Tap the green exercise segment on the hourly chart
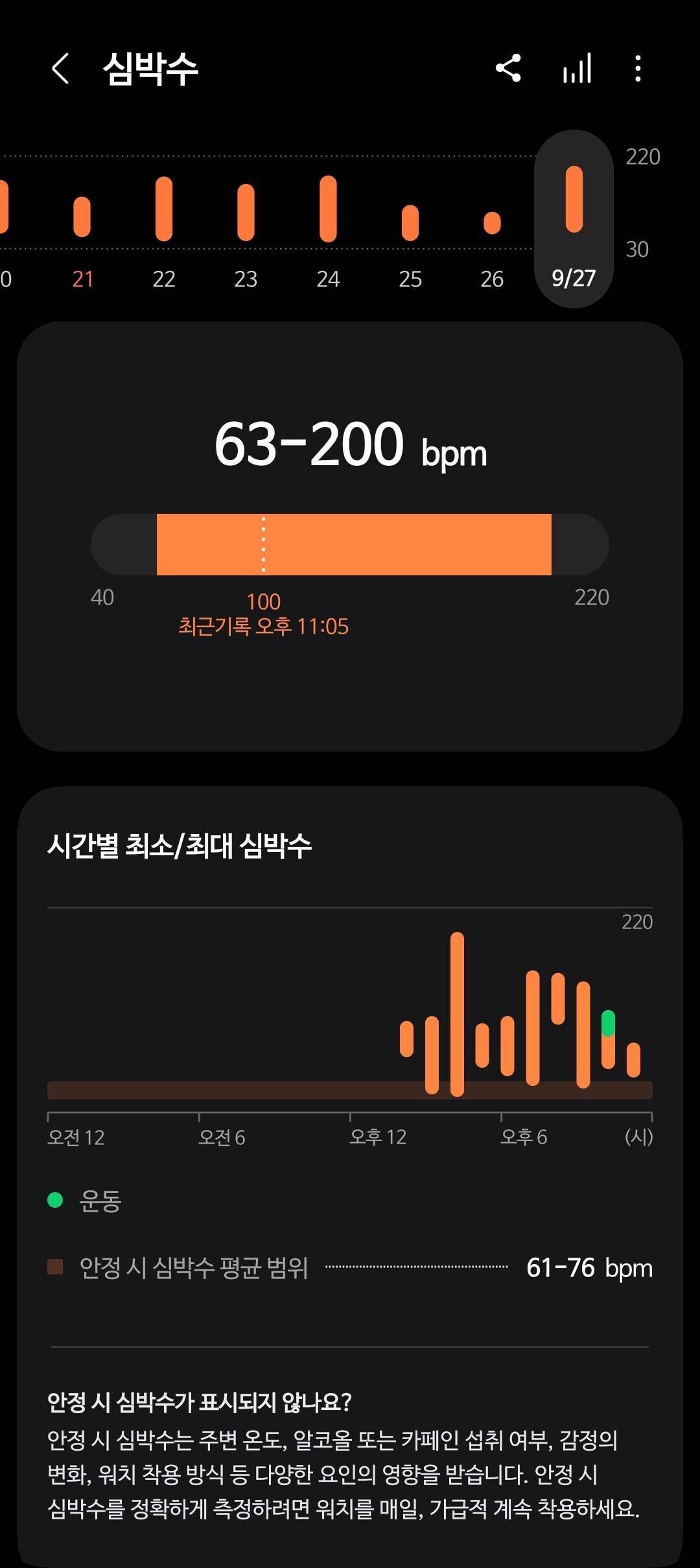 coord(608,1024)
